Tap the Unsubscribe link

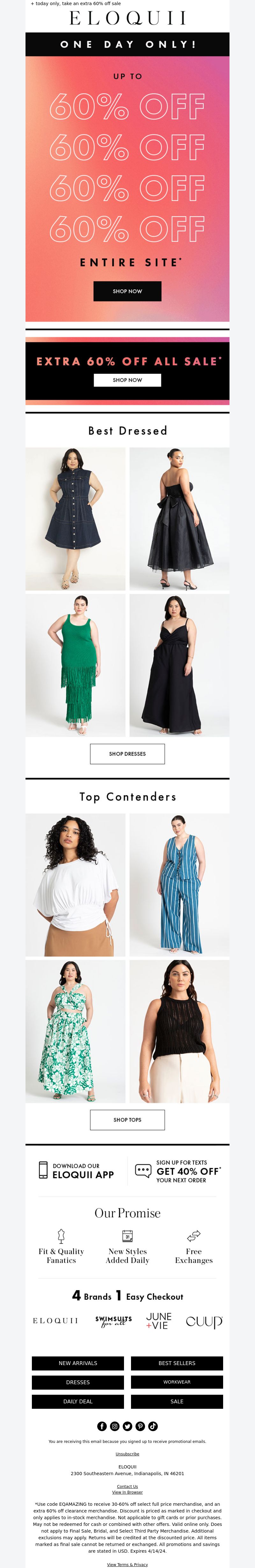127,1454
